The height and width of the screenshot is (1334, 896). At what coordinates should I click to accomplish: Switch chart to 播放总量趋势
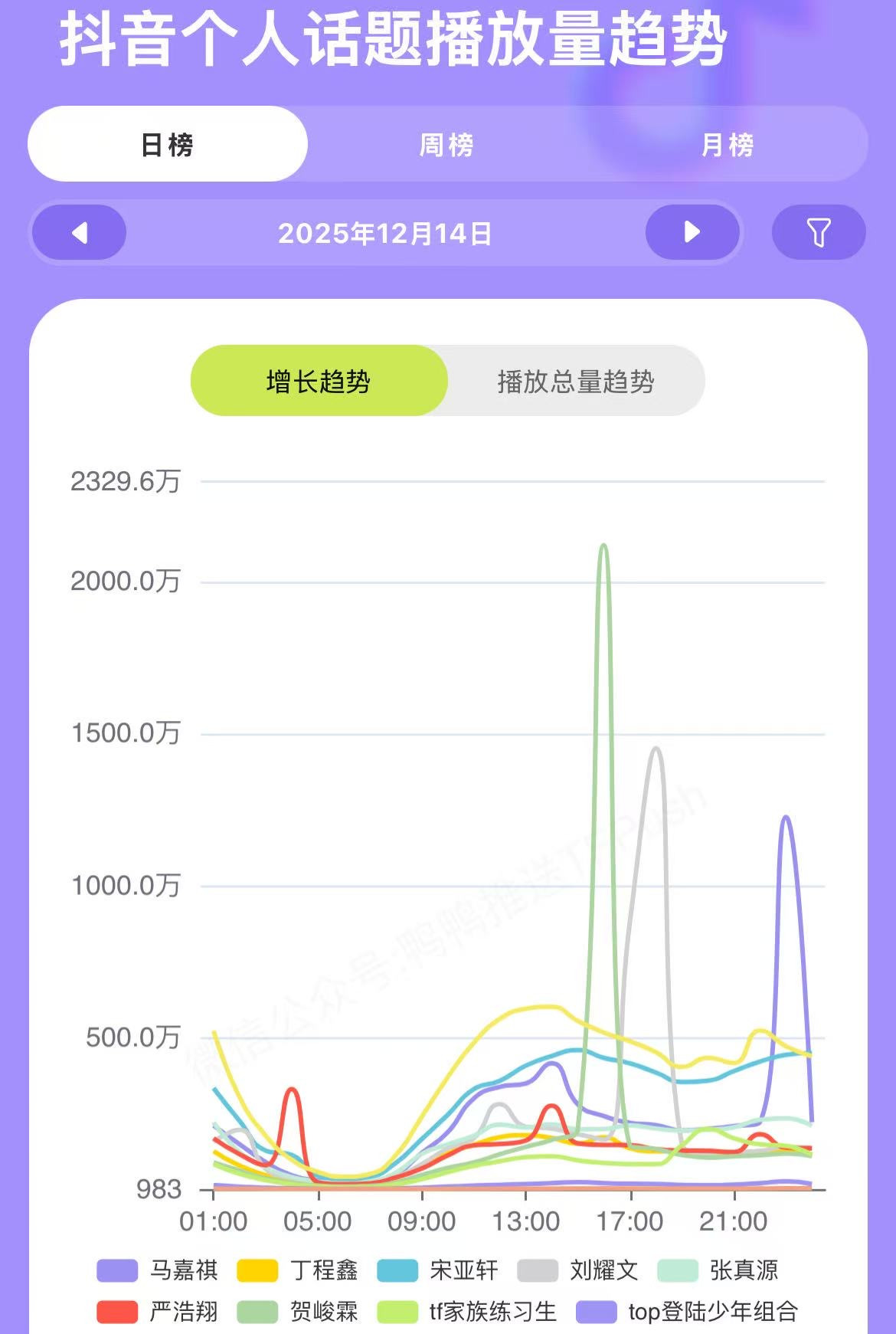click(576, 381)
